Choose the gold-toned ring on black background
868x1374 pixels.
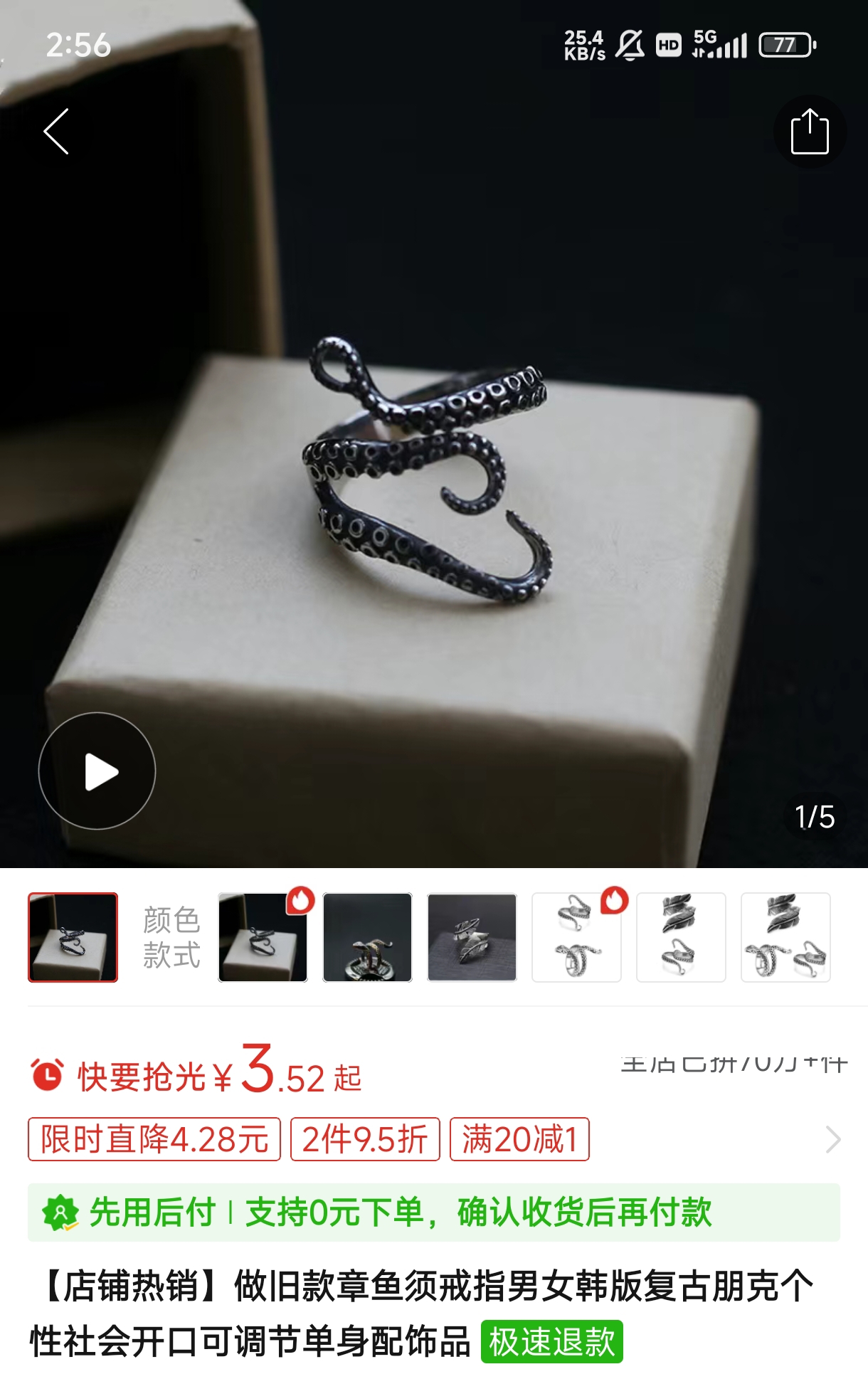tap(367, 937)
